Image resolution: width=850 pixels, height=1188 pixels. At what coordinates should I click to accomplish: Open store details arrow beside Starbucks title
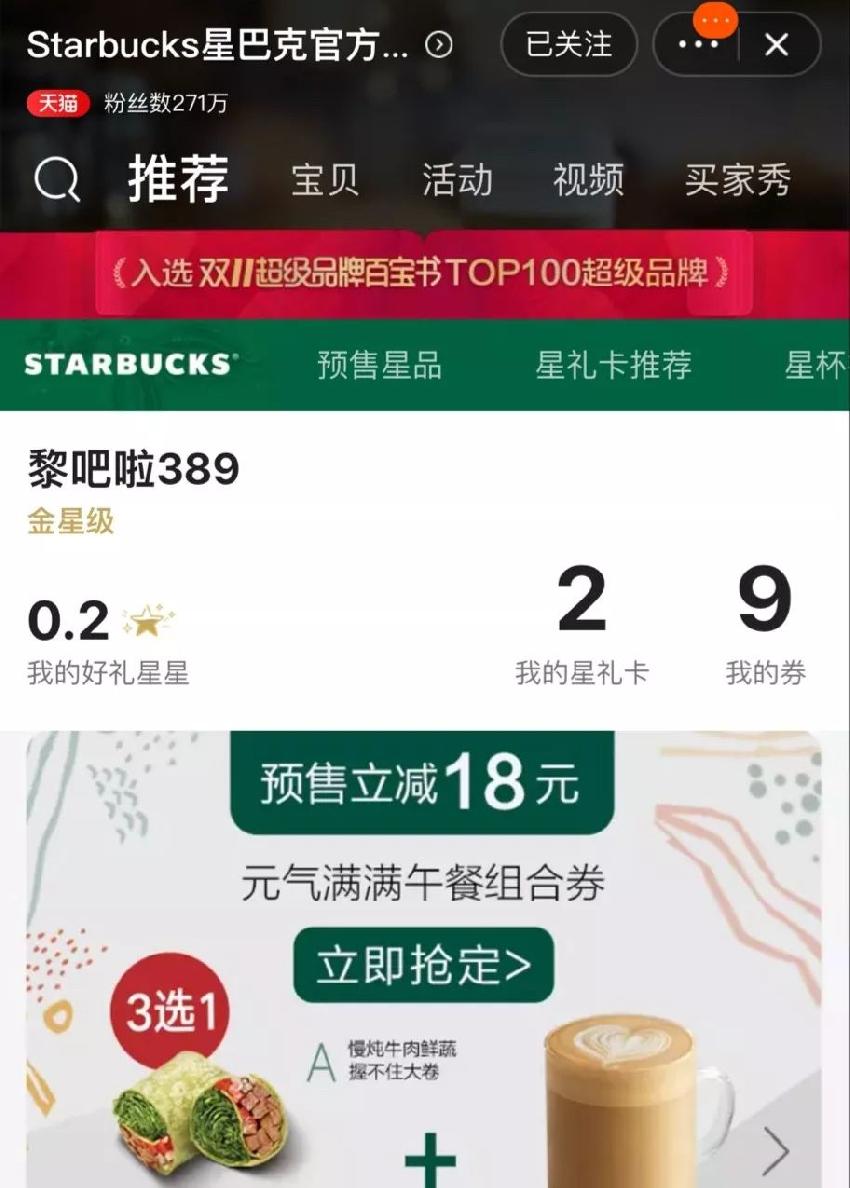(439, 45)
